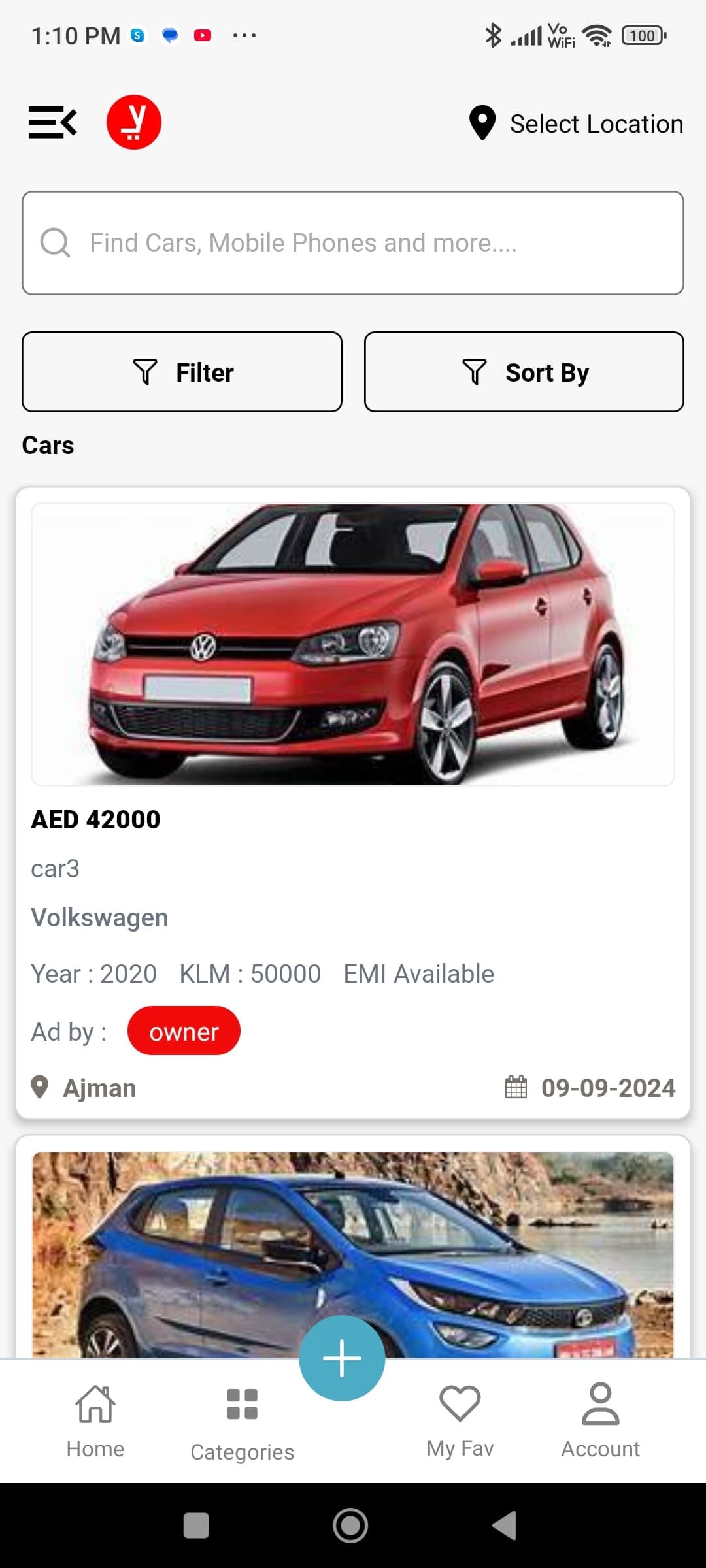Tap the system back button
Image resolution: width=706 pixels, height=1568 pixels.
click(x=504, y=1526)
